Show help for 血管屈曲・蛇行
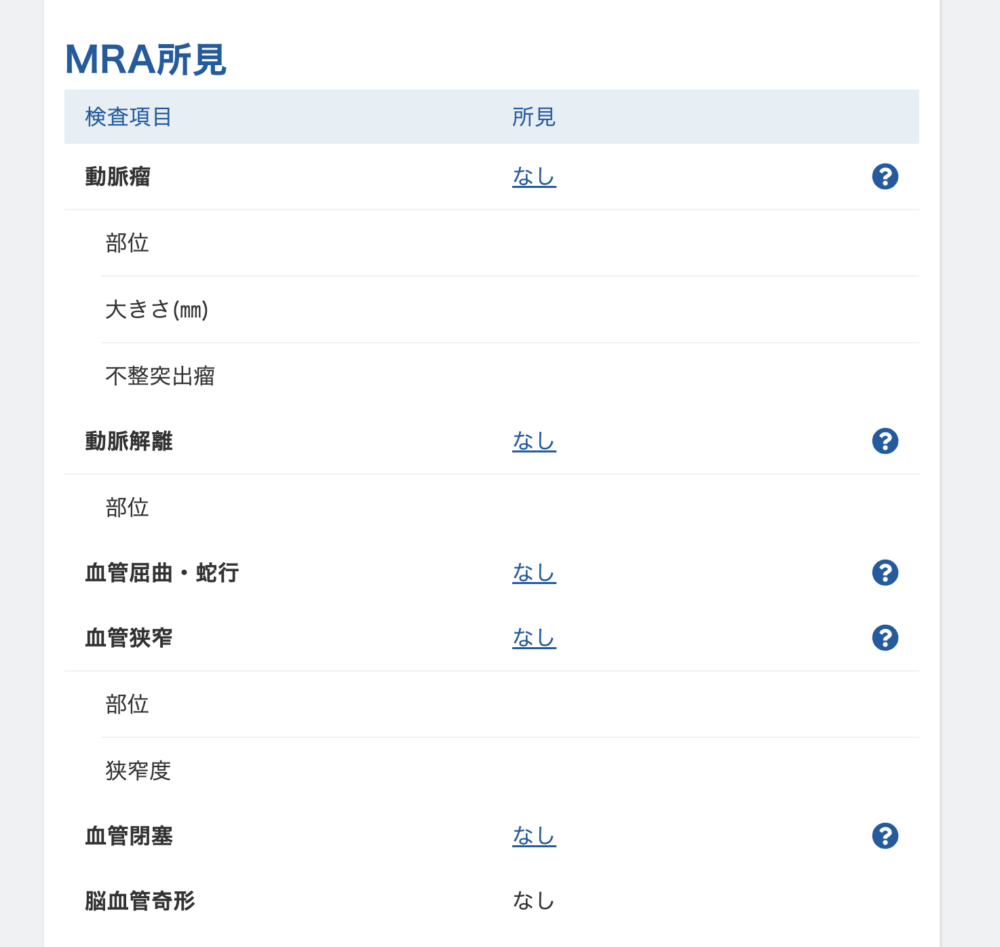 885,573
